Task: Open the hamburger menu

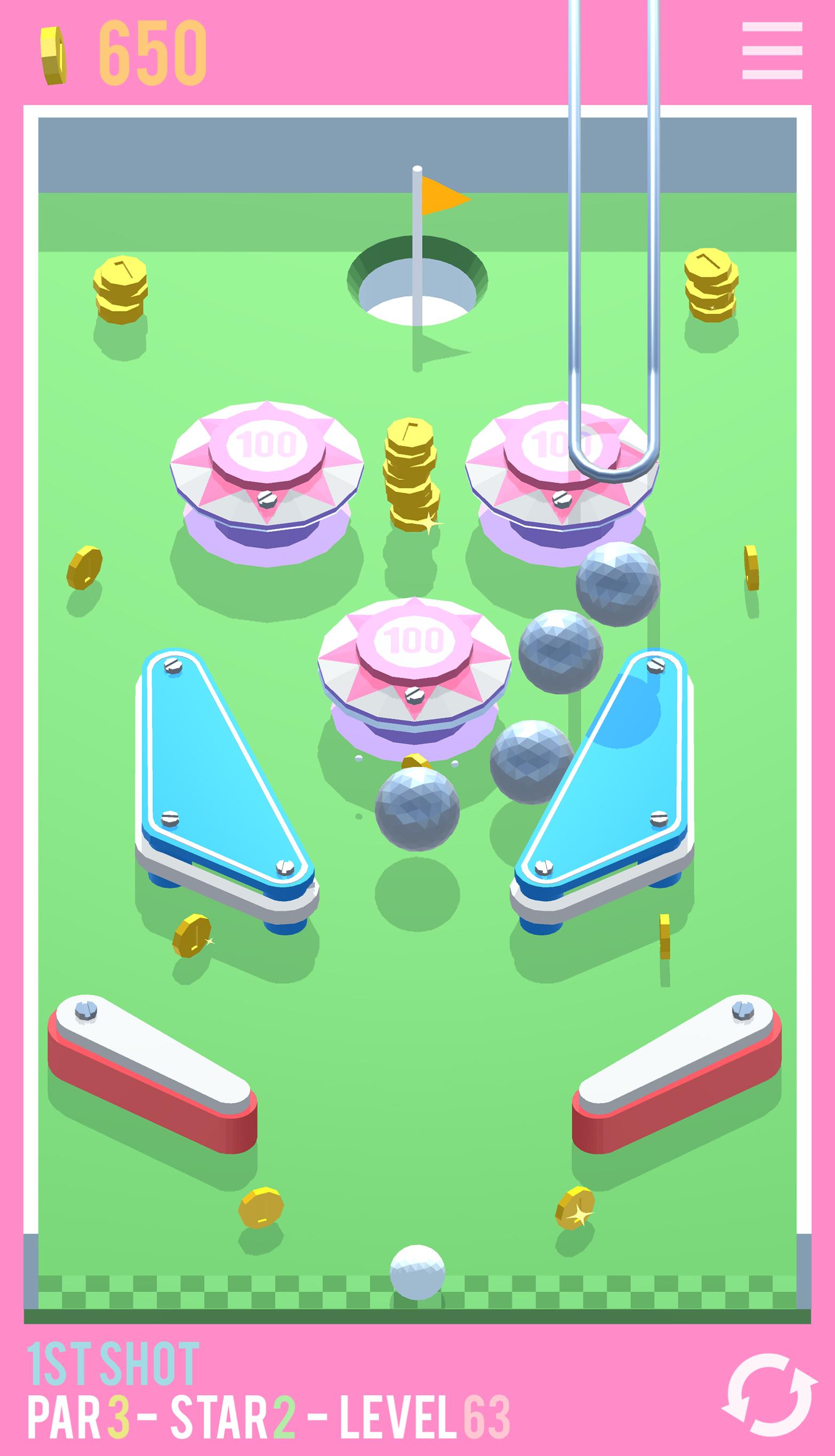Action: (771, 50)
